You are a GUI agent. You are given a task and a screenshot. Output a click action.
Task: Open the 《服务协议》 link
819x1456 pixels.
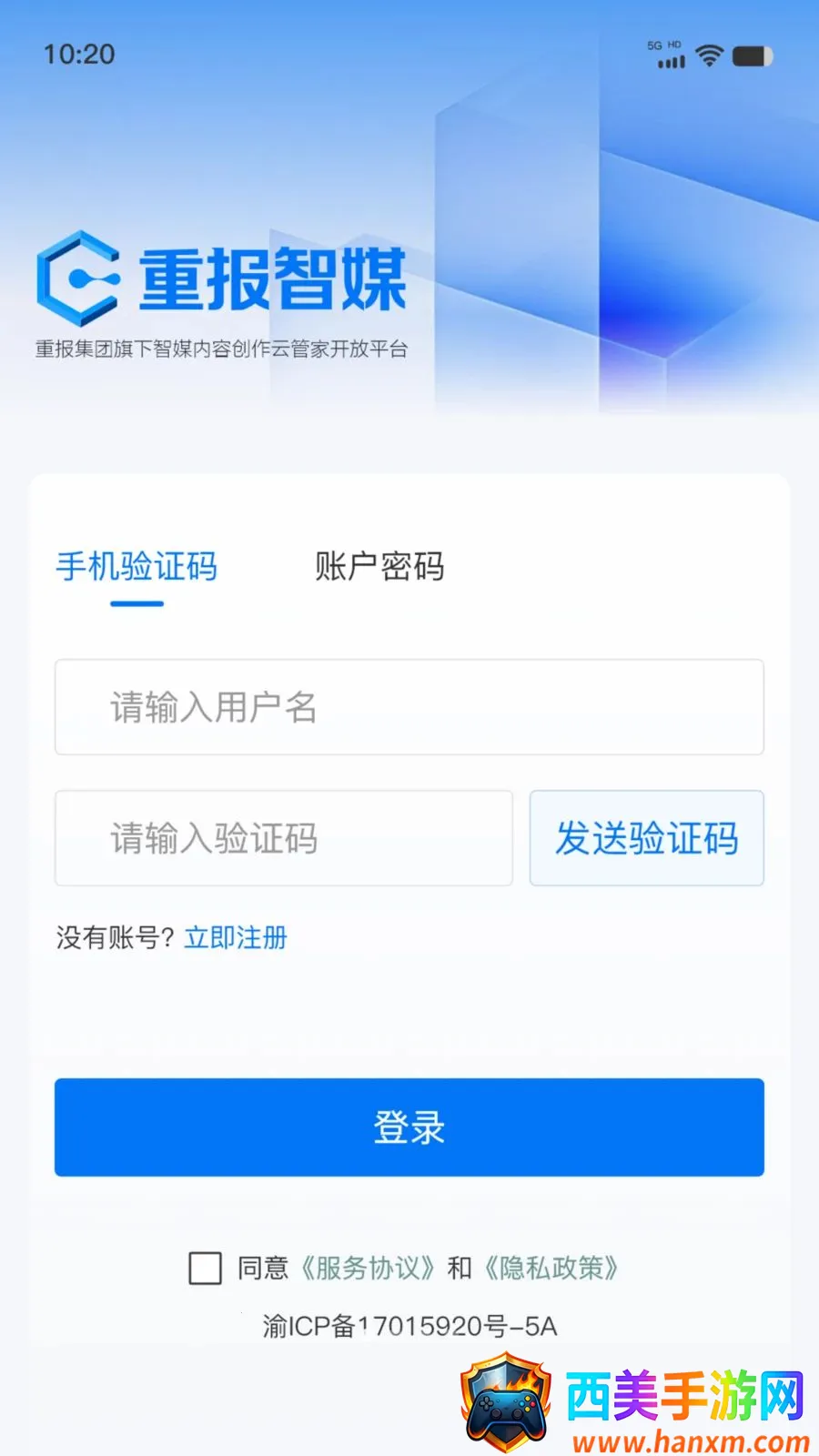click(x=368, y=1268)
